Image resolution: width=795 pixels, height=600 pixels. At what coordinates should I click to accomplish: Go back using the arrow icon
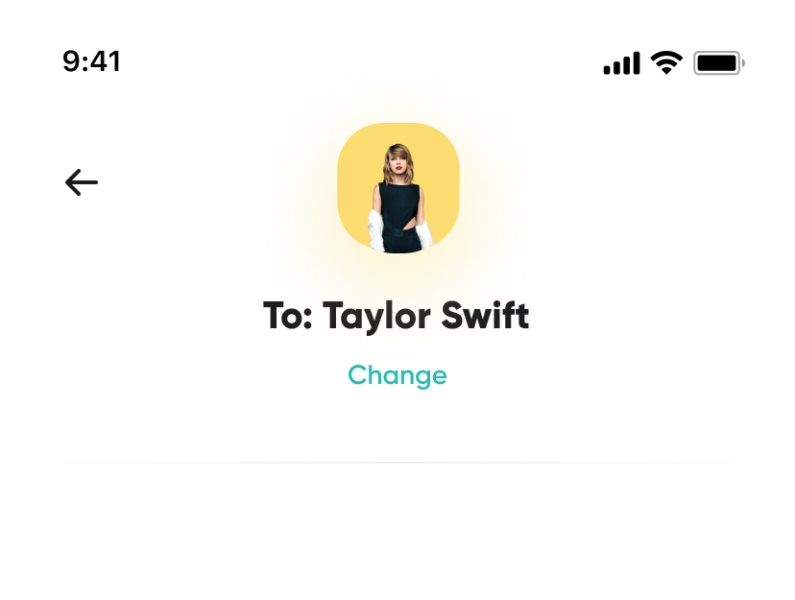click(x=81, y=182)
